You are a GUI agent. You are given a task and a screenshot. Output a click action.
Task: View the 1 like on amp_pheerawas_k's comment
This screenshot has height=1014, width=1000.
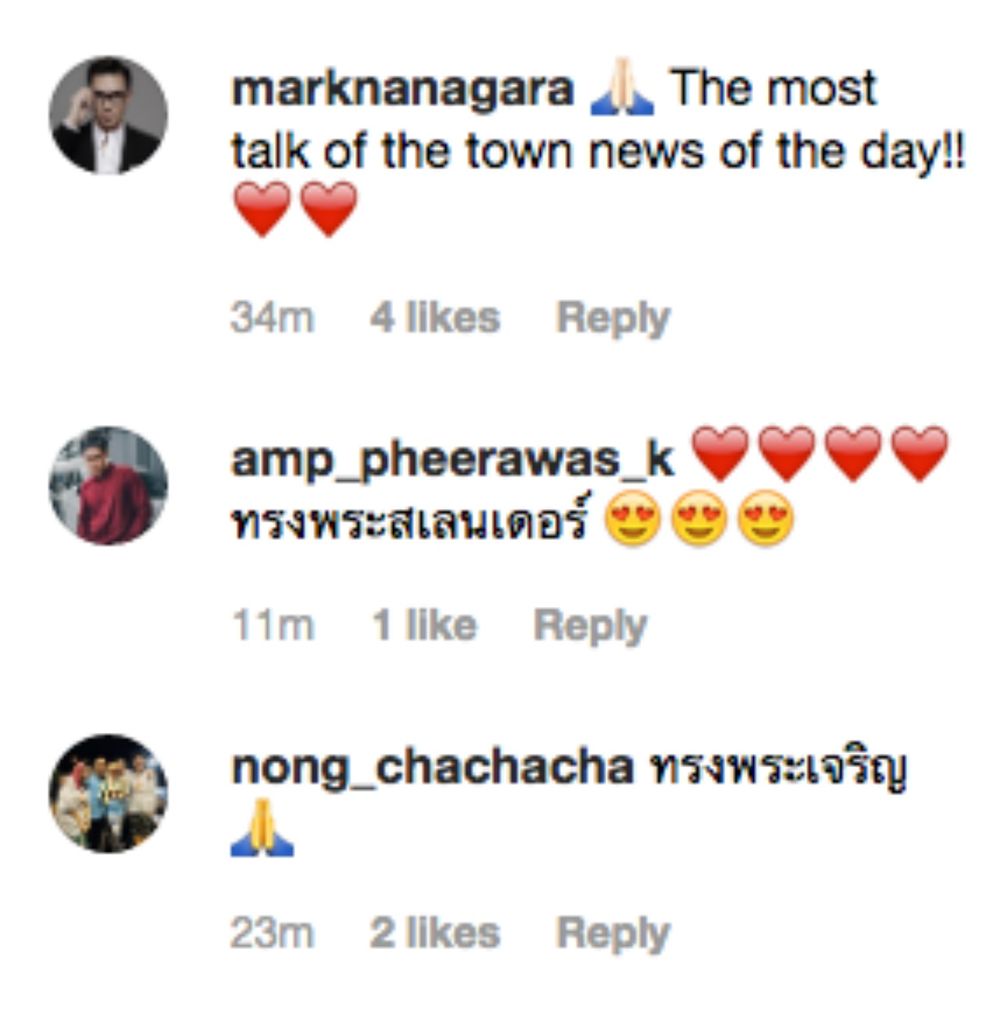pyautogui.click(x=424, y=626)
